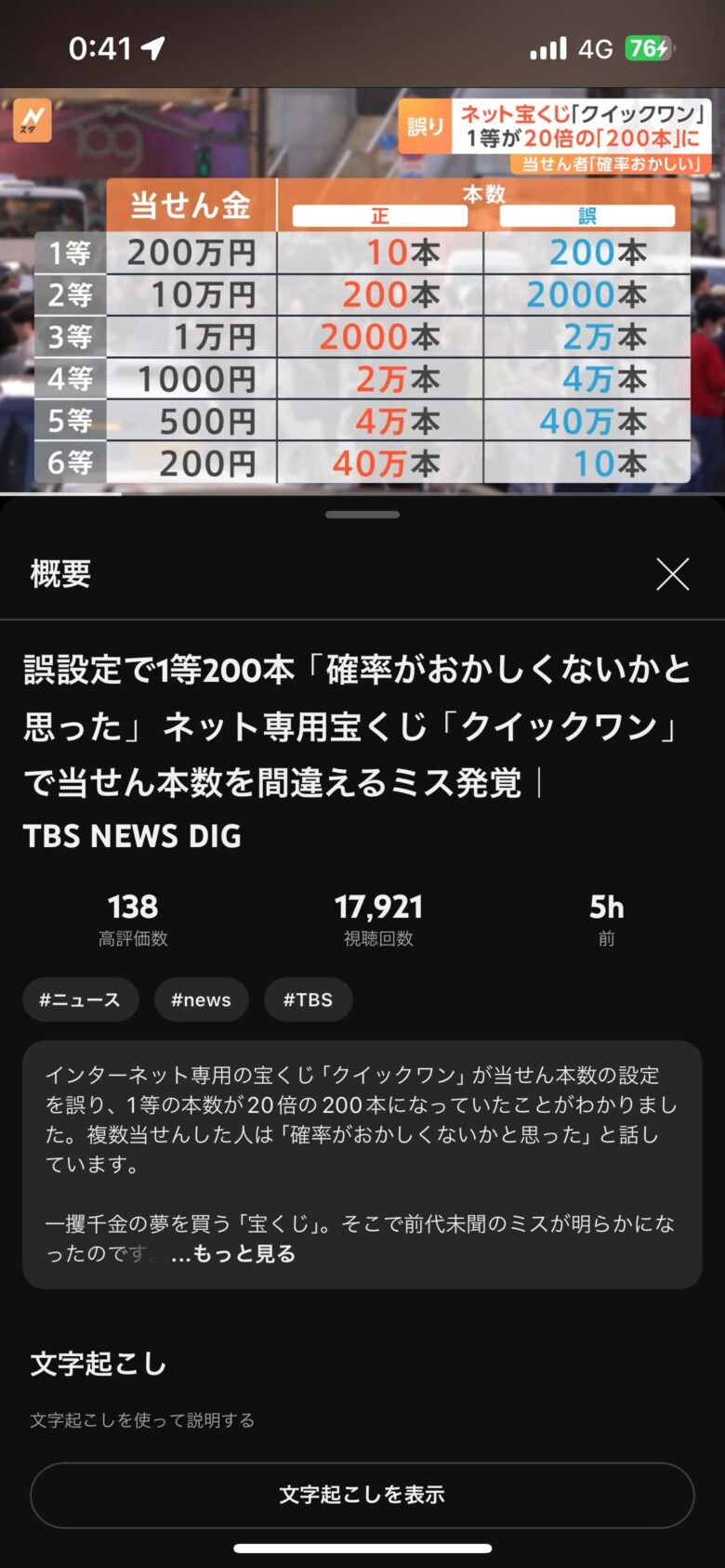Open the #TBS hashtag chip
Screen dimensions: 725x1568
coord(308,1000)
